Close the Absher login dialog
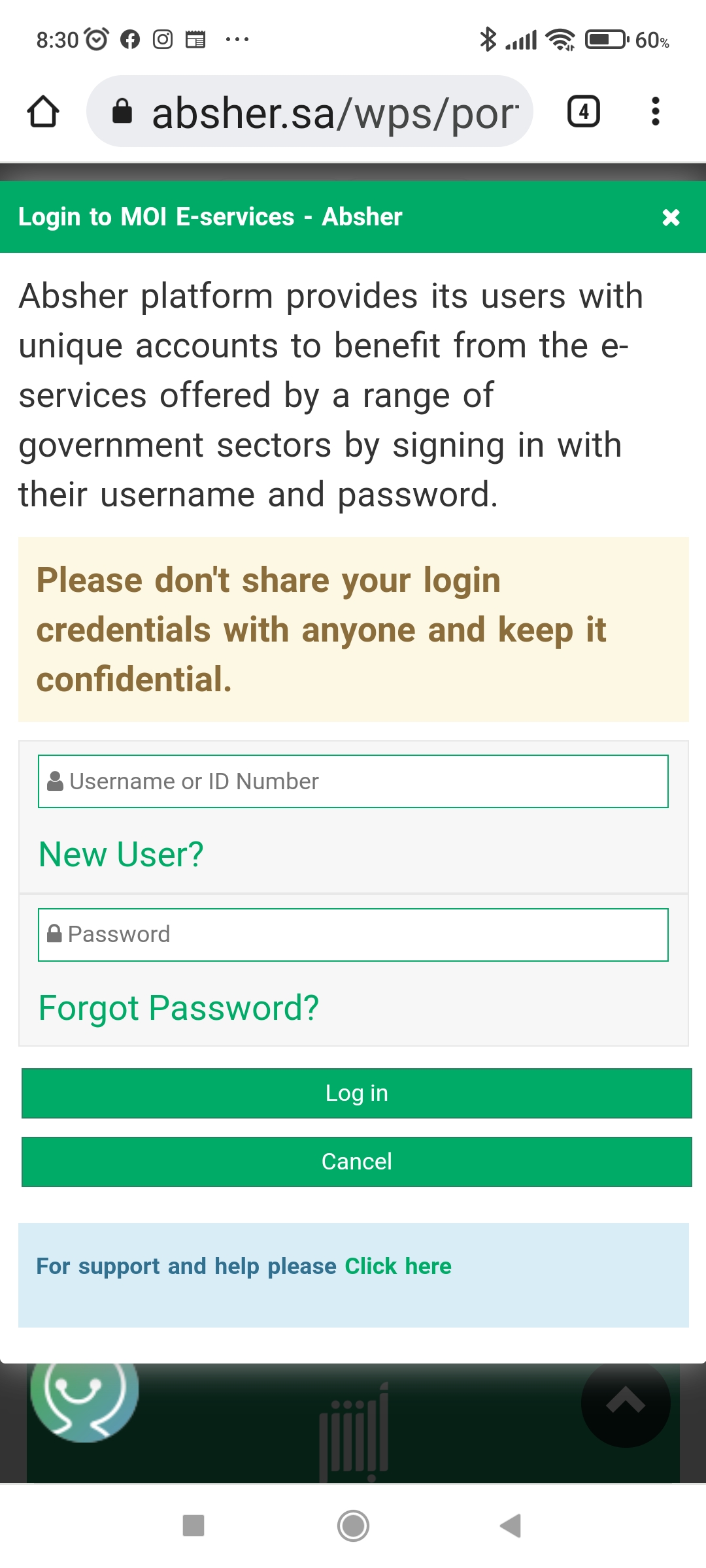The width and height of the screenshot is (706, 1568). [671, 218]
